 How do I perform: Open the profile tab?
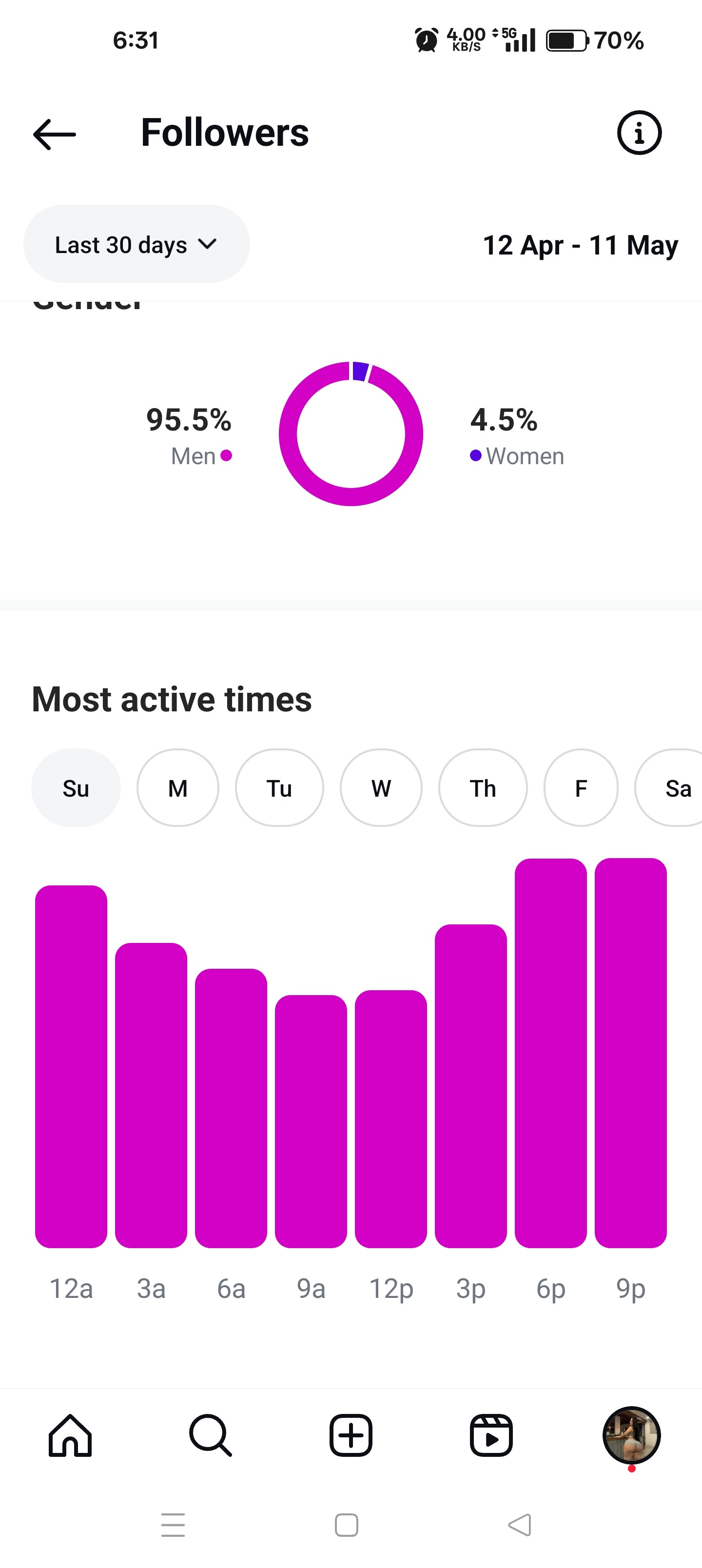point(631,1435)
